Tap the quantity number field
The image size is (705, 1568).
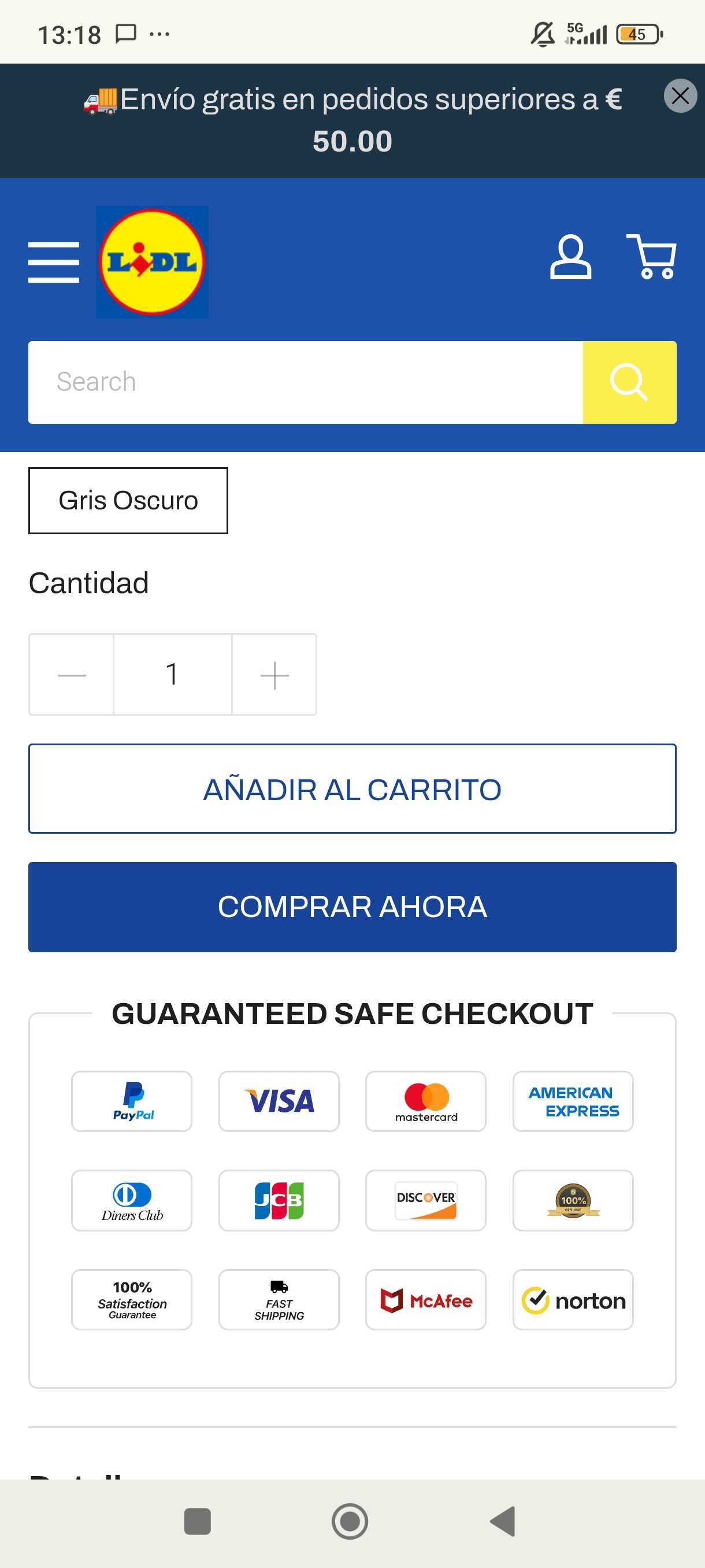click(x=172, y=674)
